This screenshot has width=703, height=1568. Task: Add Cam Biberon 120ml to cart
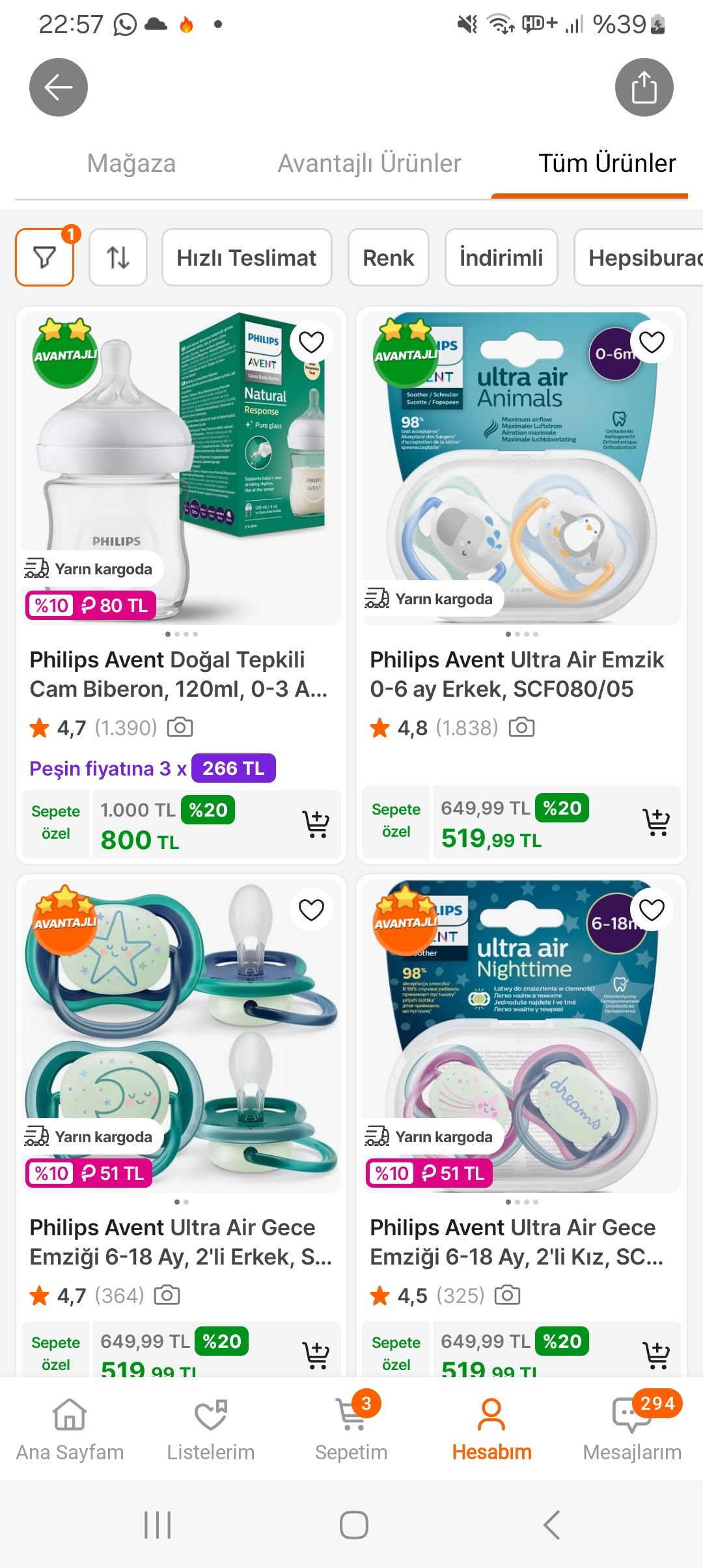coord(316,824)
